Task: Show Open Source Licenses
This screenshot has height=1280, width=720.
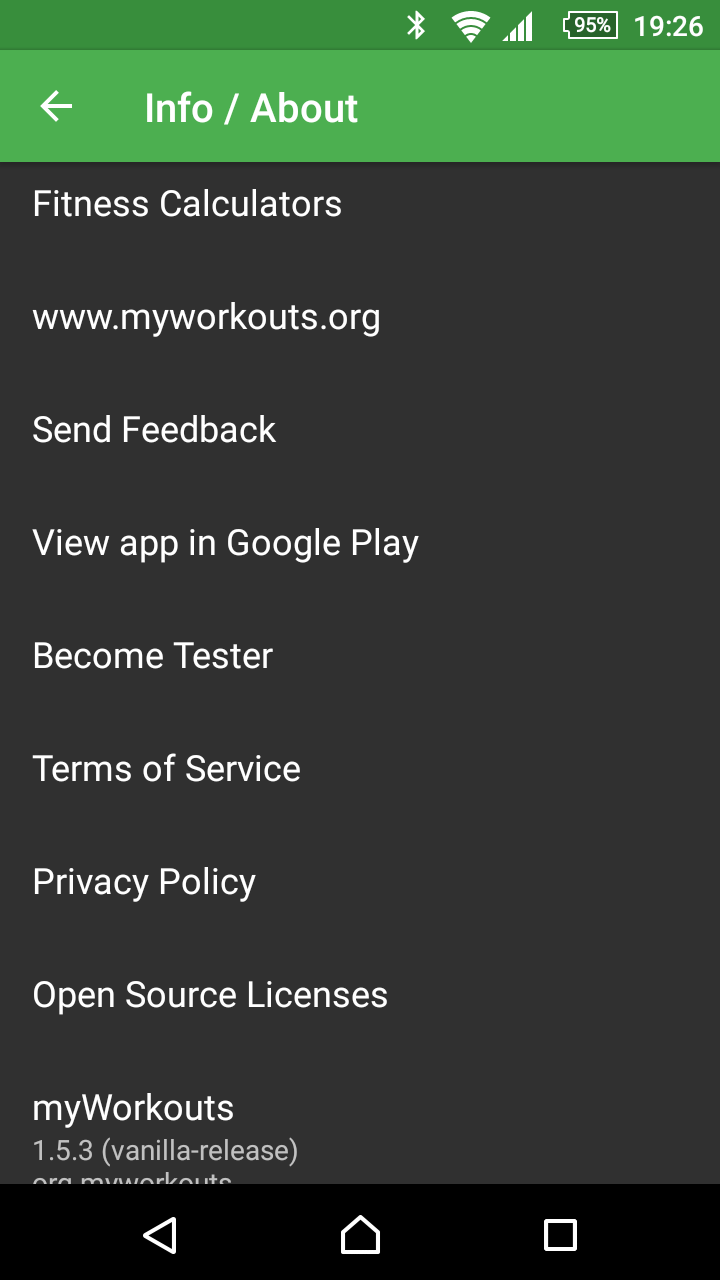Action: pos(360,995)
